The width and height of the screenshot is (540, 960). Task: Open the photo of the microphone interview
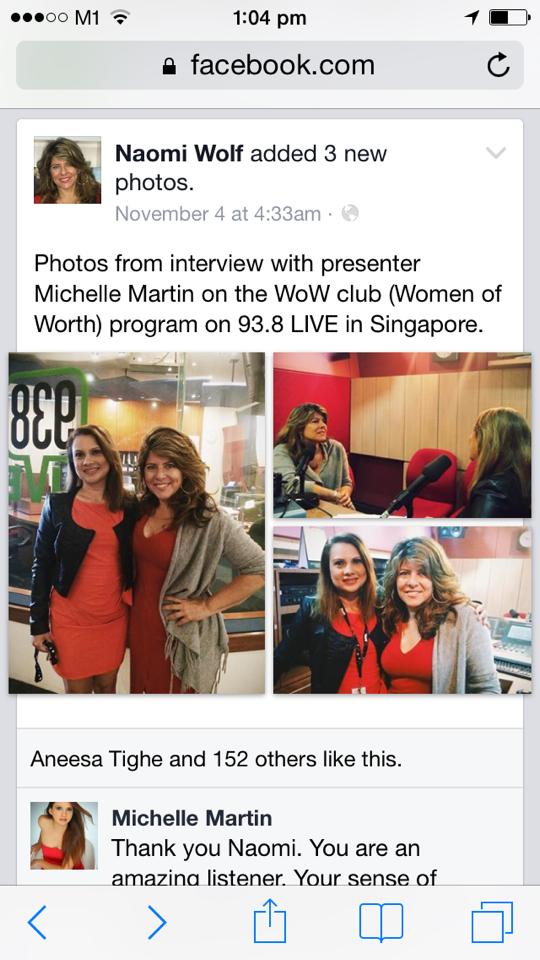coord(402,435)
